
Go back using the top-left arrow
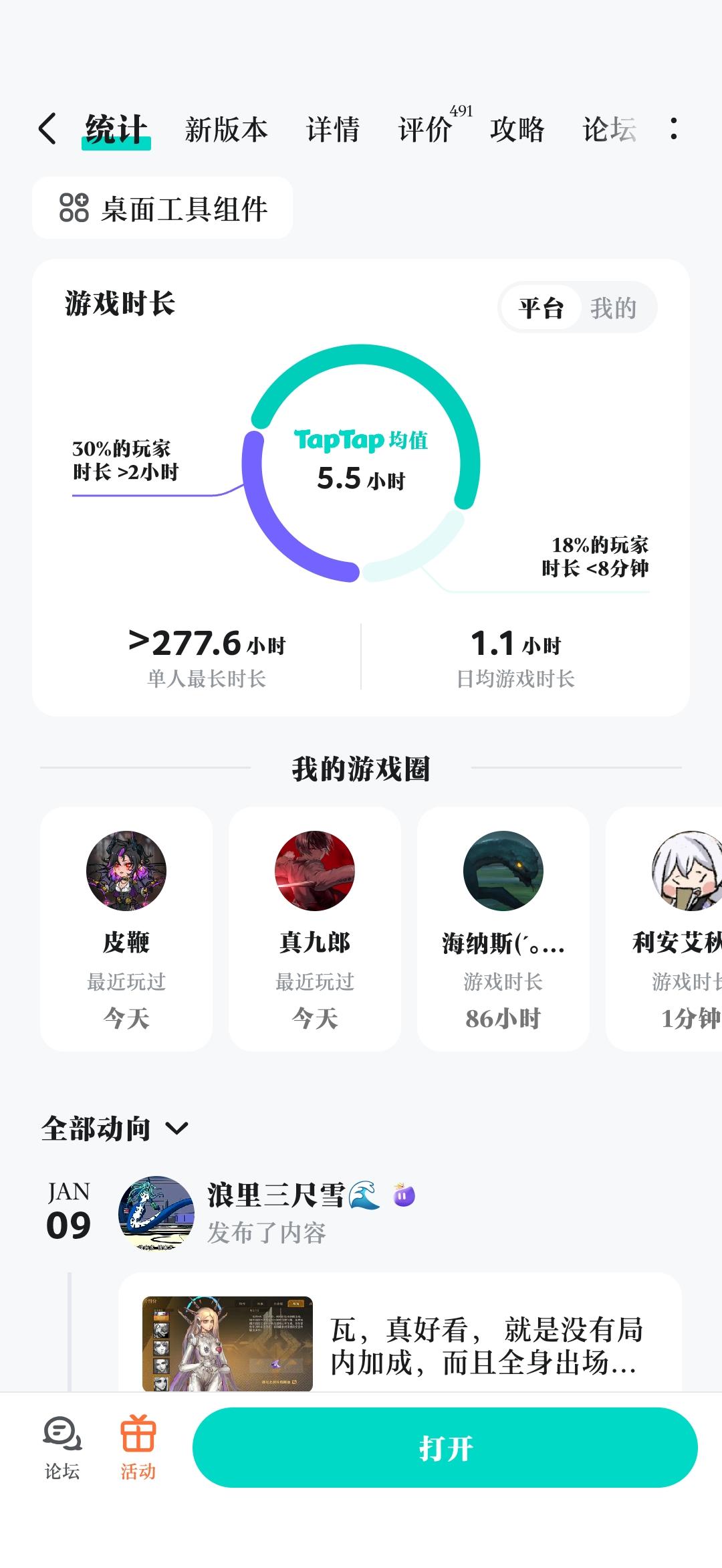coord(47,128)
